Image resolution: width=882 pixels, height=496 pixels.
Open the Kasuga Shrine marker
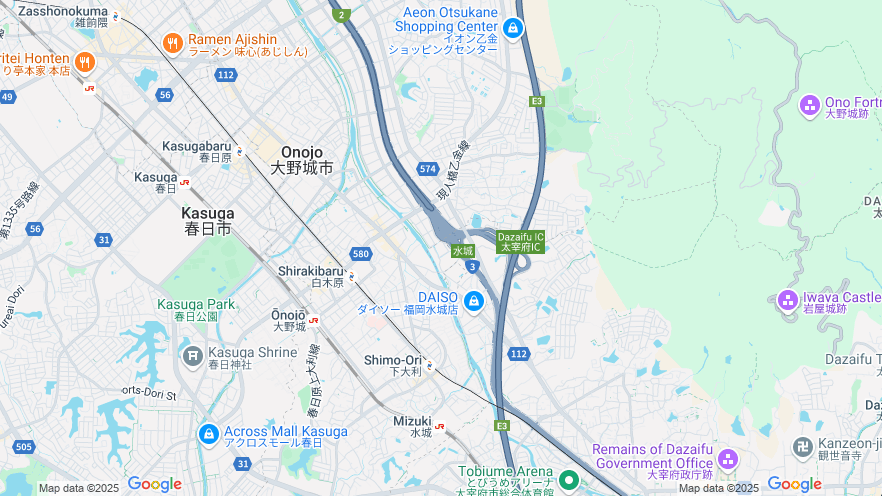coord(192,355)
